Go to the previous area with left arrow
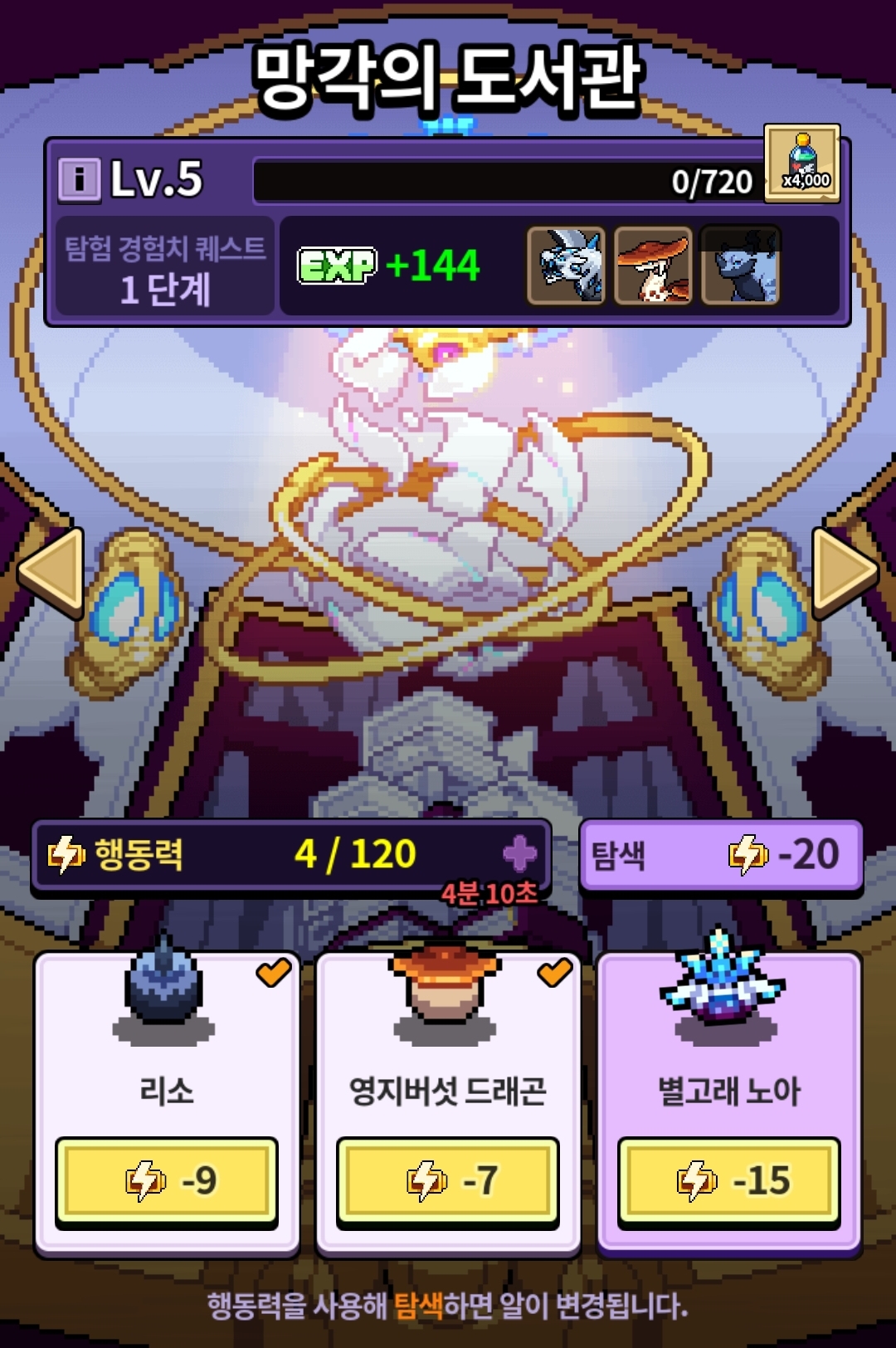 point(51,573)
